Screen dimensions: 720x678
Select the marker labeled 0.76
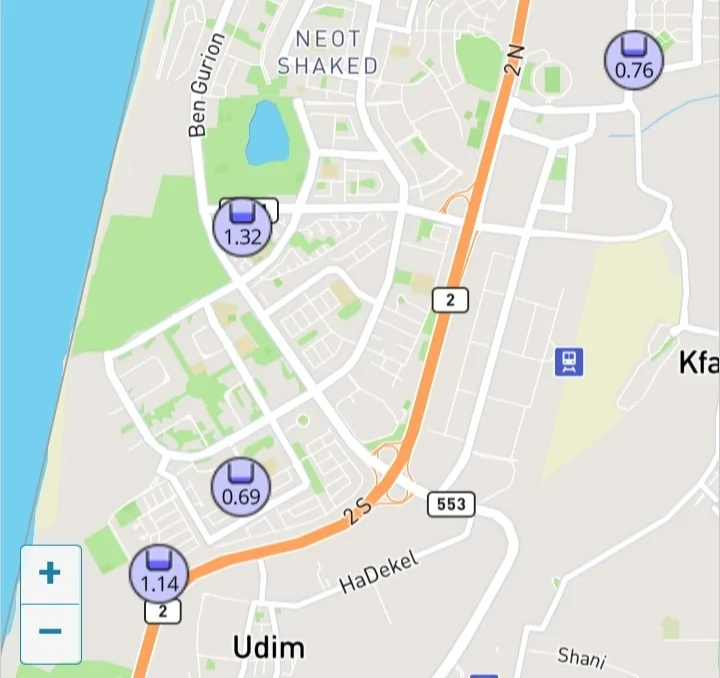coord(634,60)
